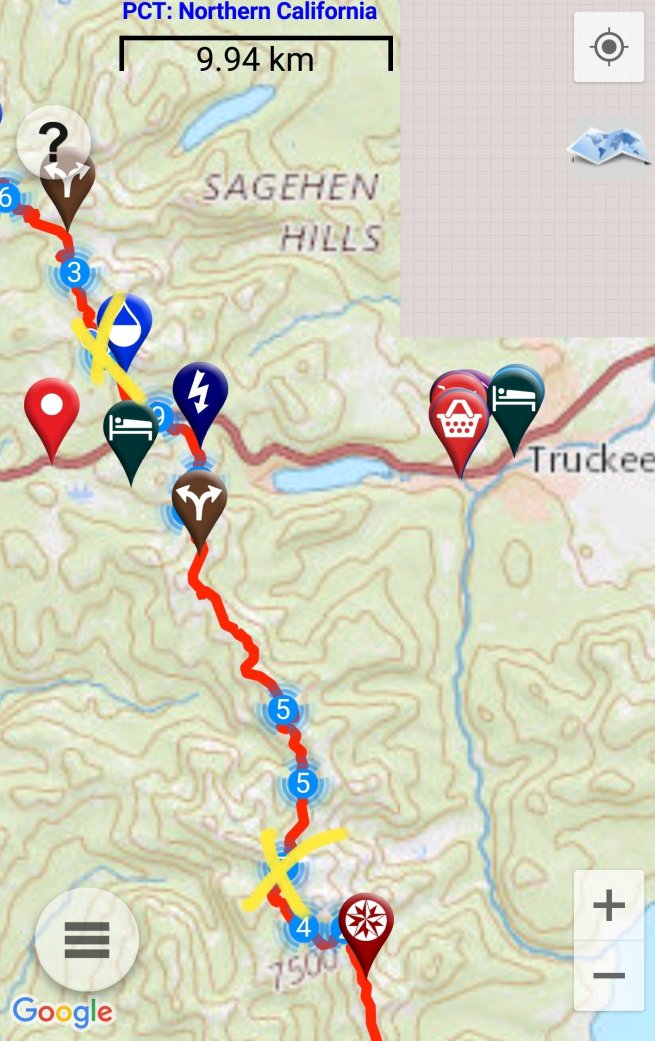Open the question mark help button
Image resolution: width=655 pixels, height=1041 pixels.
(54, 138)
